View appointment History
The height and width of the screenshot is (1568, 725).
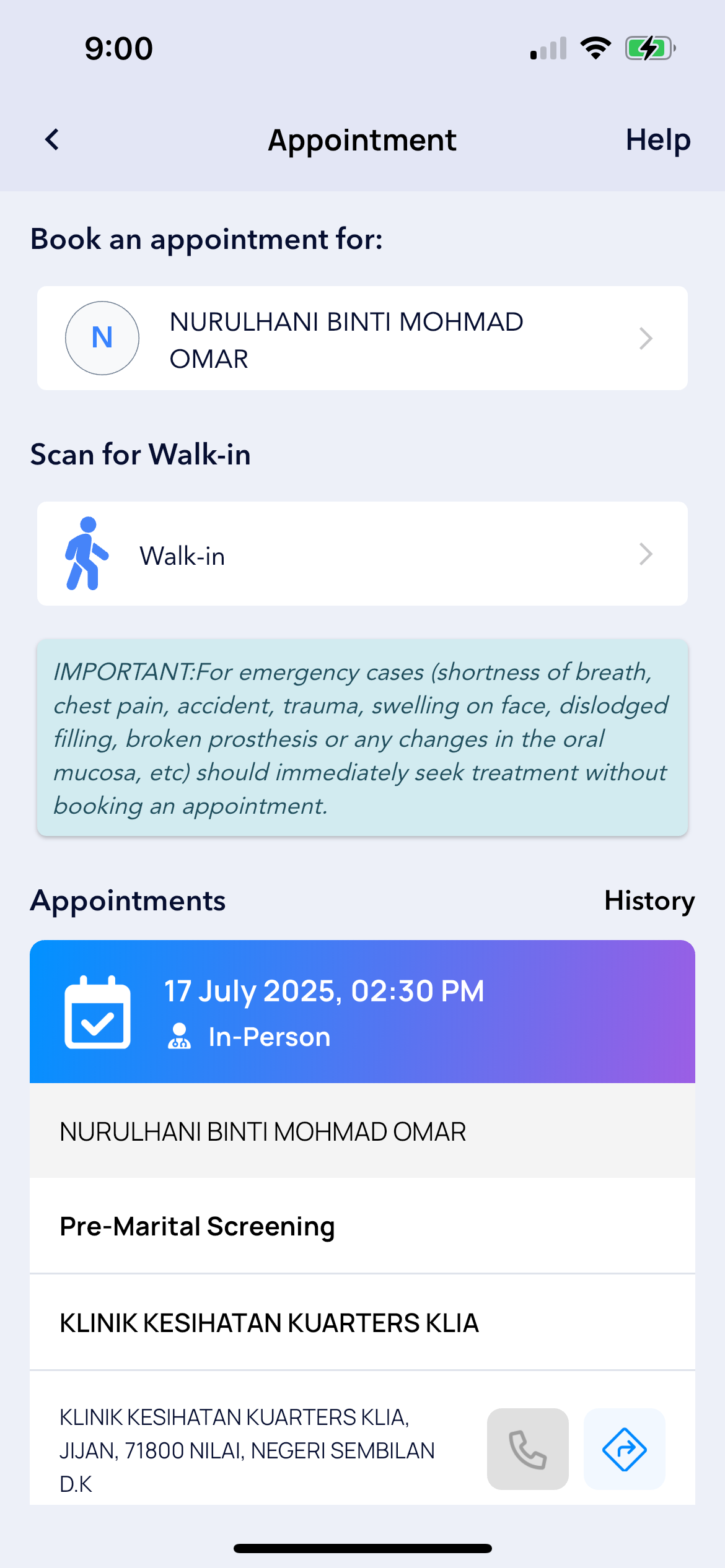(x=649, y=900)
